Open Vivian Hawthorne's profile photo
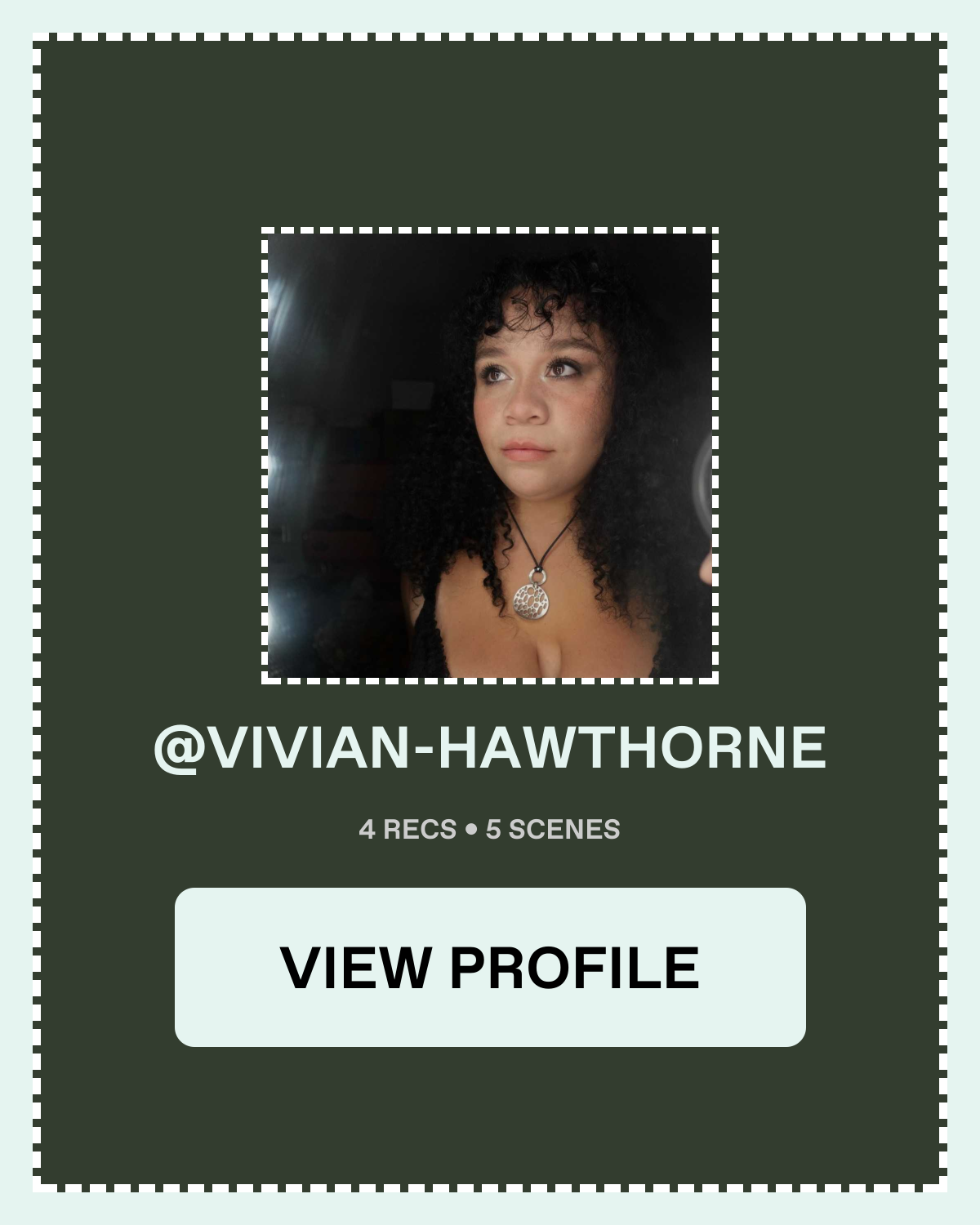 click(x=490, y=456)
